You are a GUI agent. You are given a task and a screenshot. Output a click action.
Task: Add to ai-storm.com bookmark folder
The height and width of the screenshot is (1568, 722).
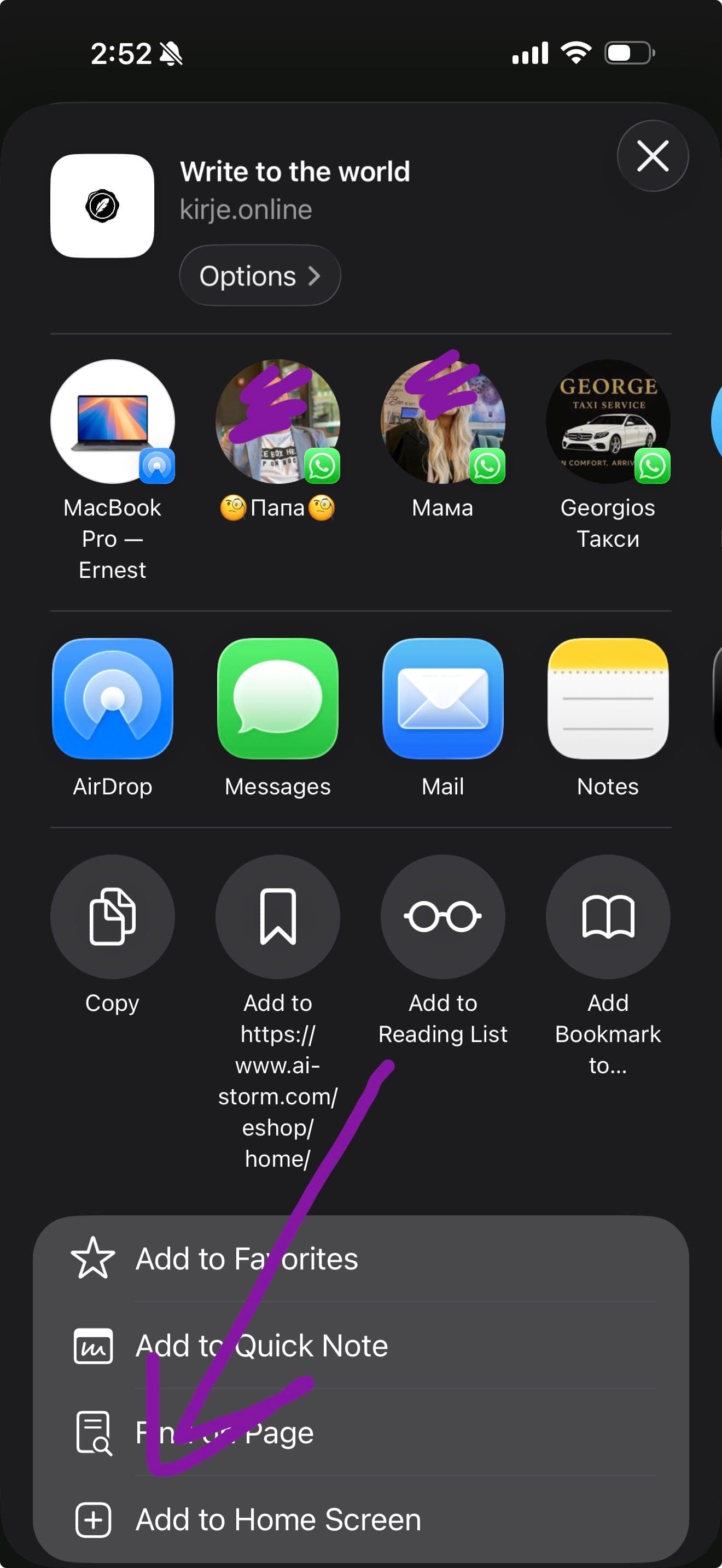tap(278, 917)
